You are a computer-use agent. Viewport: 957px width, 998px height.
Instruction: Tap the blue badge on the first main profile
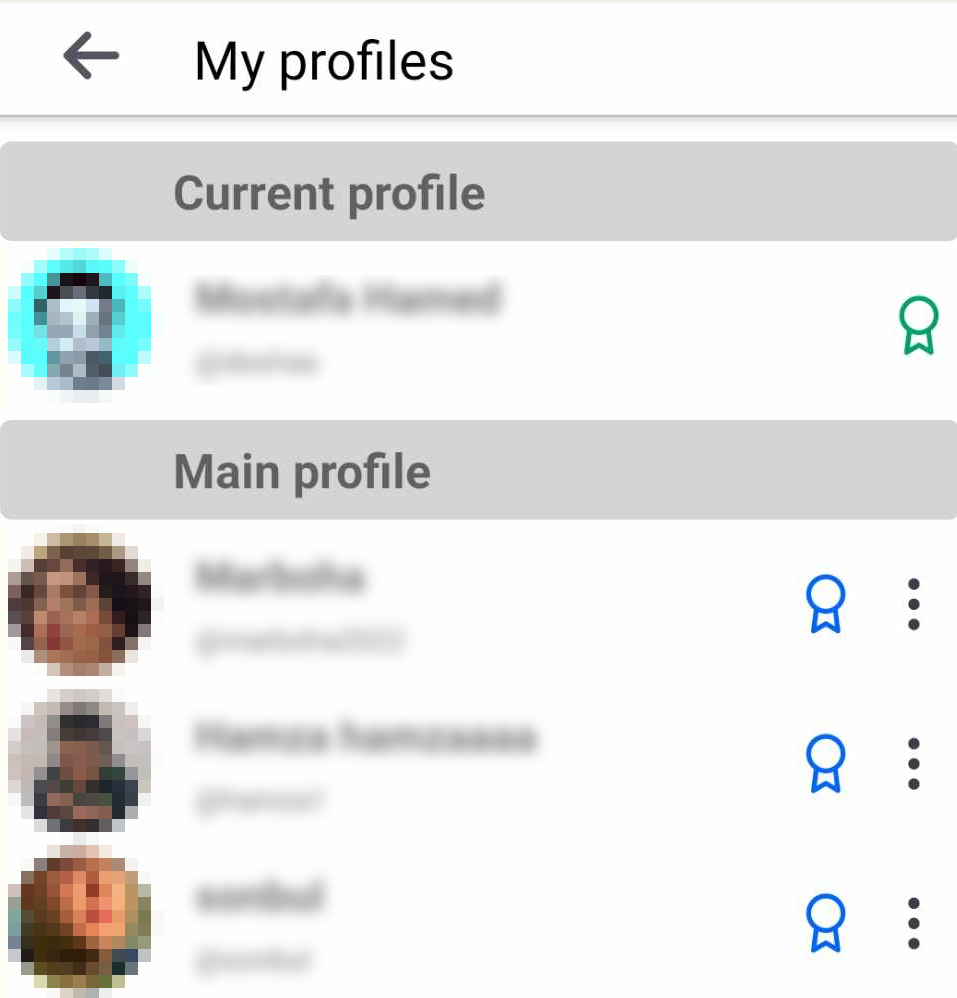pyautogui.click(x=825, y=604)
